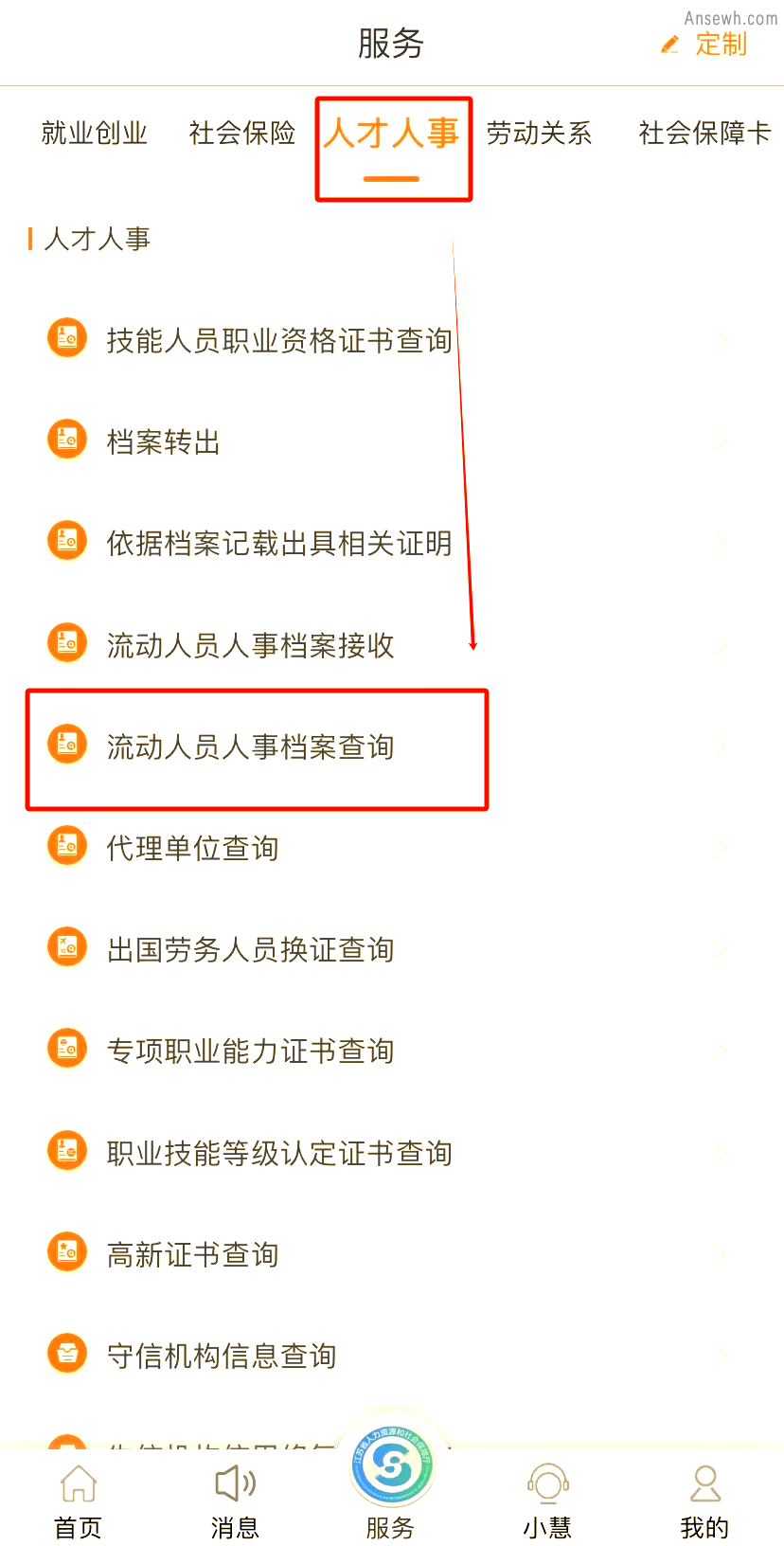784x1546 pixels.
Task: Open 专项职业能力证书查询
Action: coord(392,1051)
